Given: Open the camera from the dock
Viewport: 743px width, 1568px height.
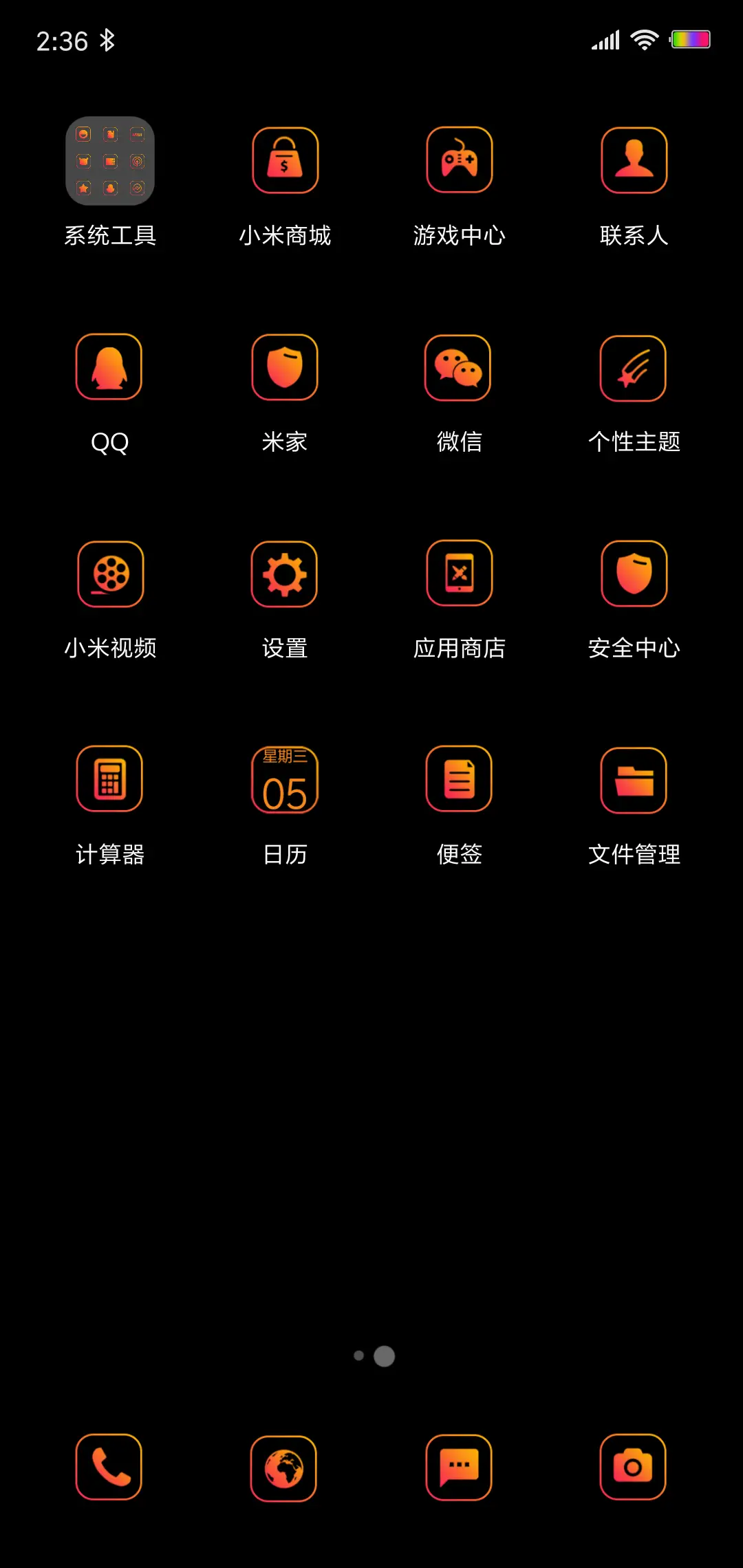Looking at the screenshot, I should click(x=634, y=1468).
